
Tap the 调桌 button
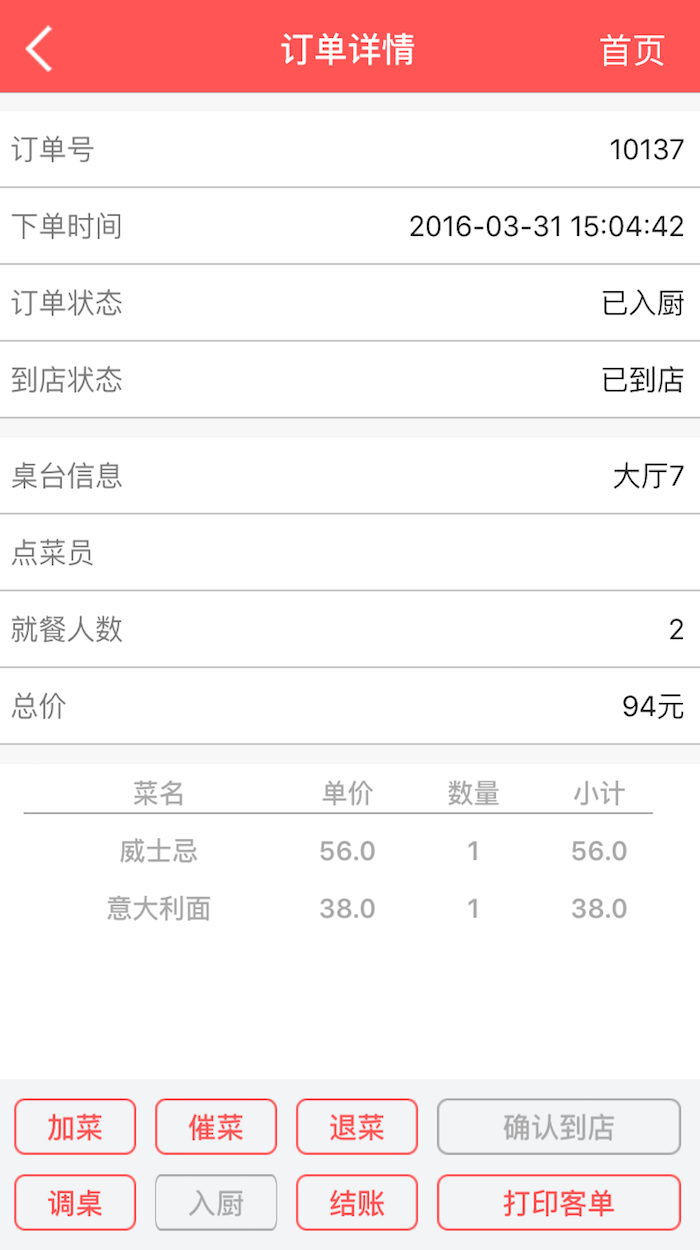(x=75, y=1202)
